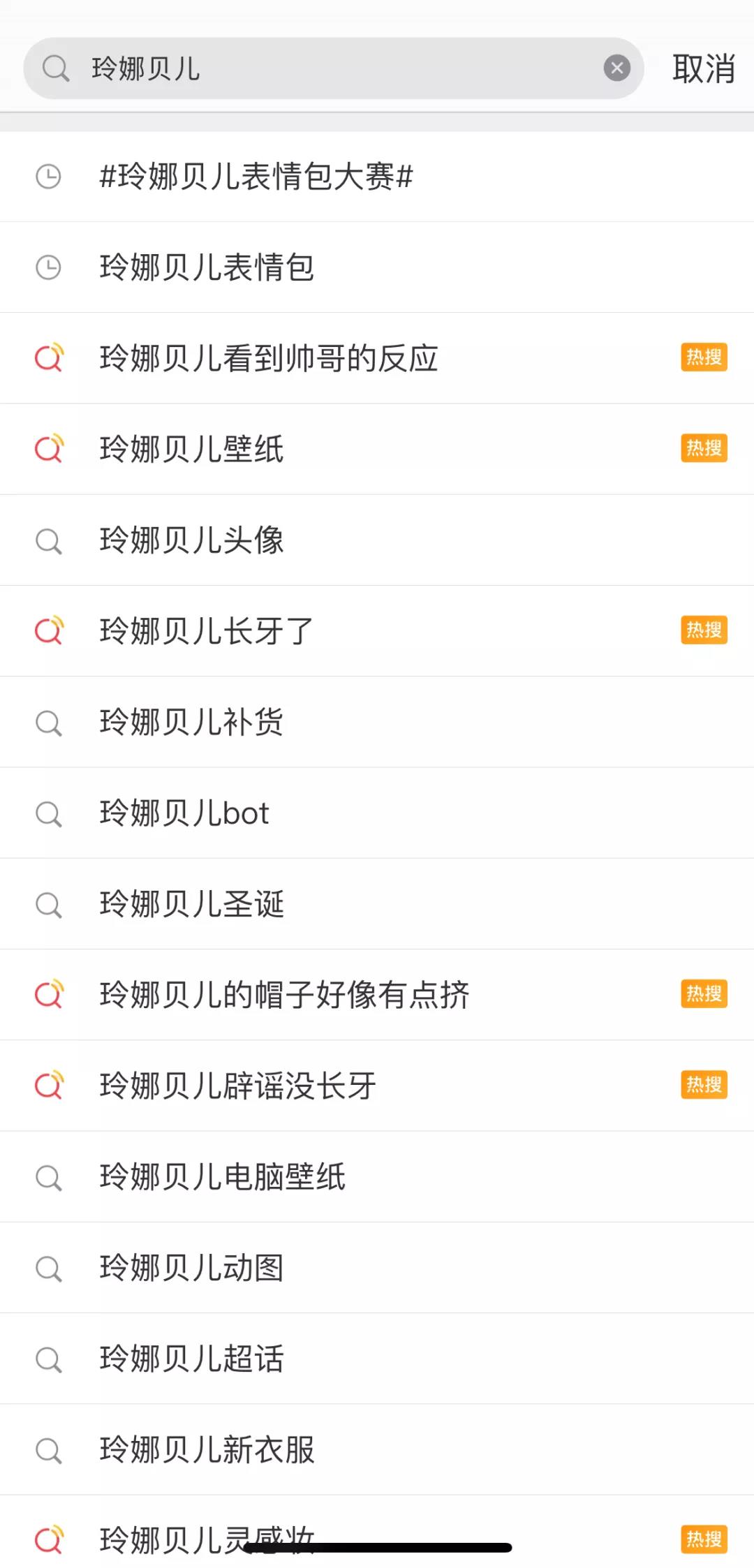This screenshot has height=1568, width=754.
Task: Select suggestion 玲娜贝儿补货
Action: point(377,722)
